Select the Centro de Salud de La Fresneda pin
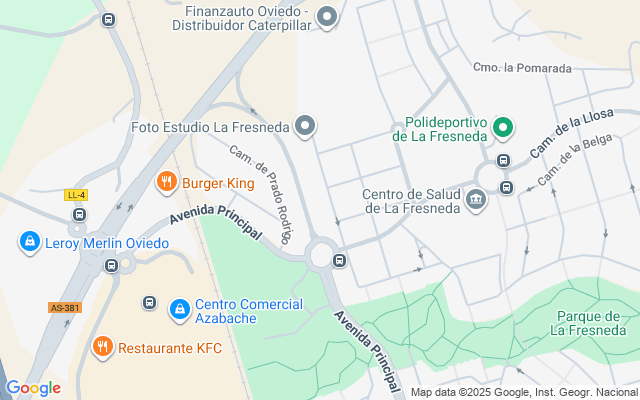This screenshot has height=400, width=640. (x=476, y=200)
